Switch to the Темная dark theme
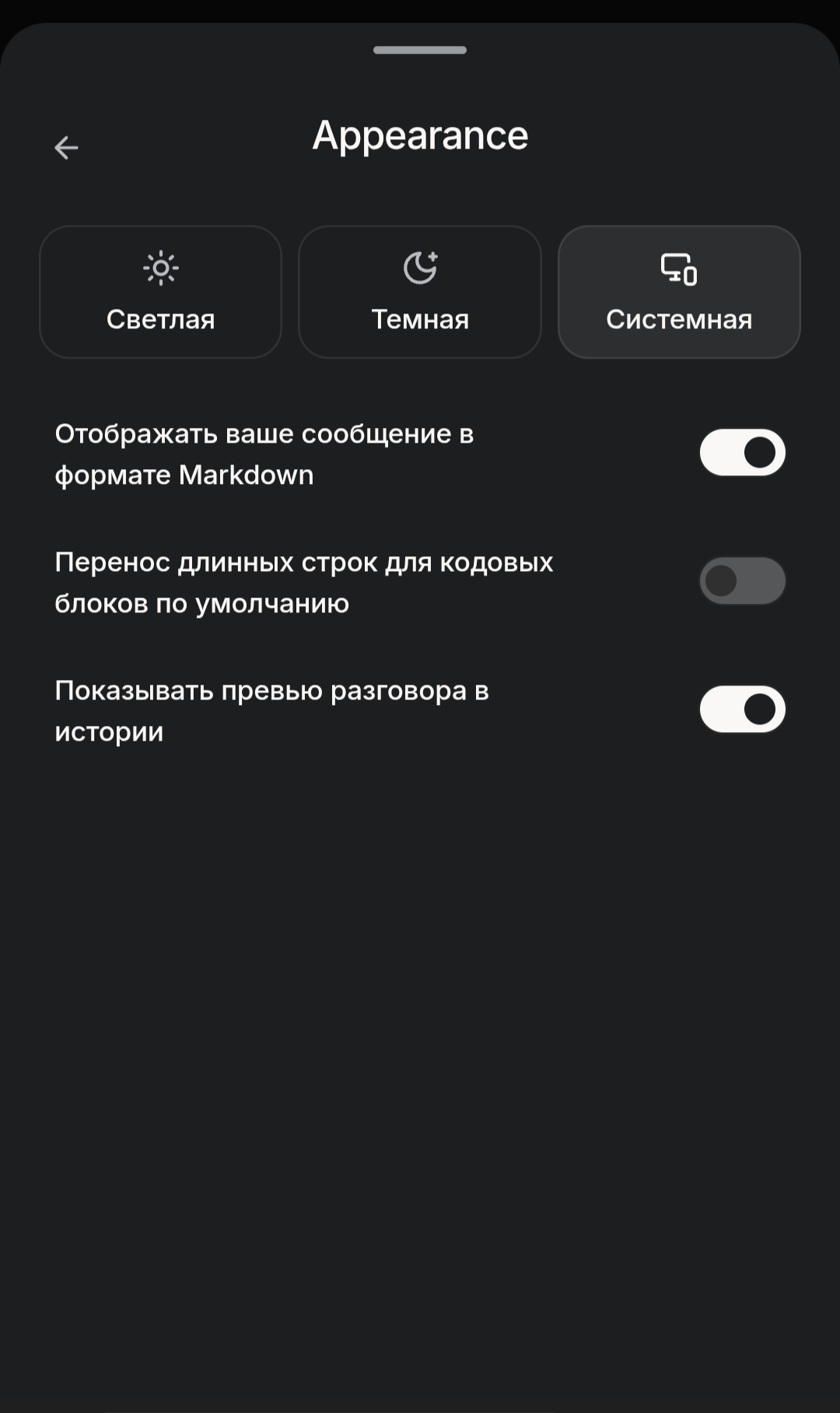 pyautogui.click(x=420, y=292)
